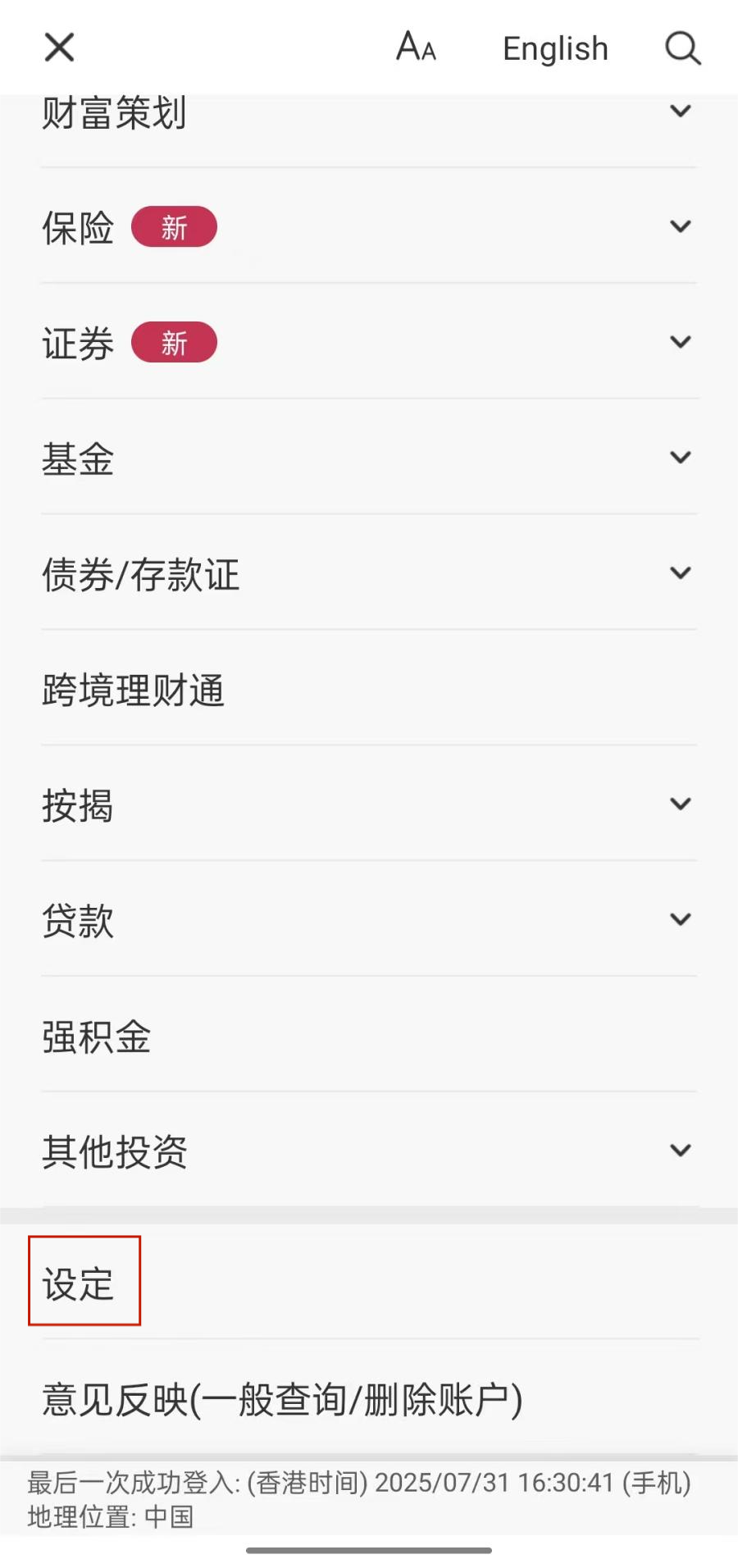738x1568 pixels.
Task: Adjust text size with the AA icon
Action: coord(416,48)
